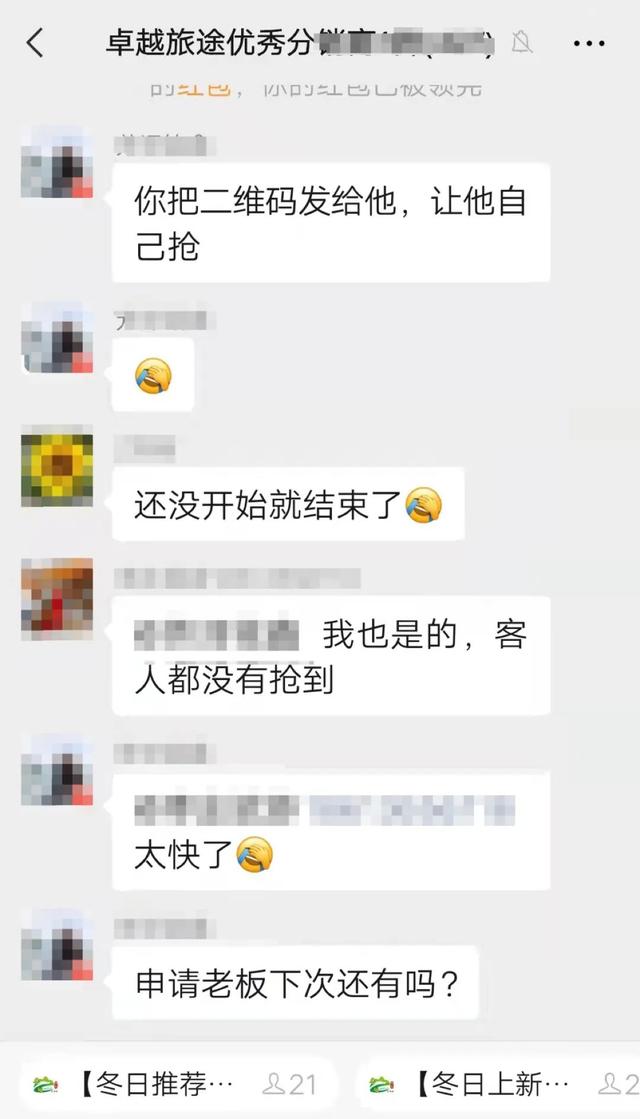The height and width of the screenshot is (1119, 640).
Task: Open the 【冬日推荐 mini program chip
Action: (170, 1084)
